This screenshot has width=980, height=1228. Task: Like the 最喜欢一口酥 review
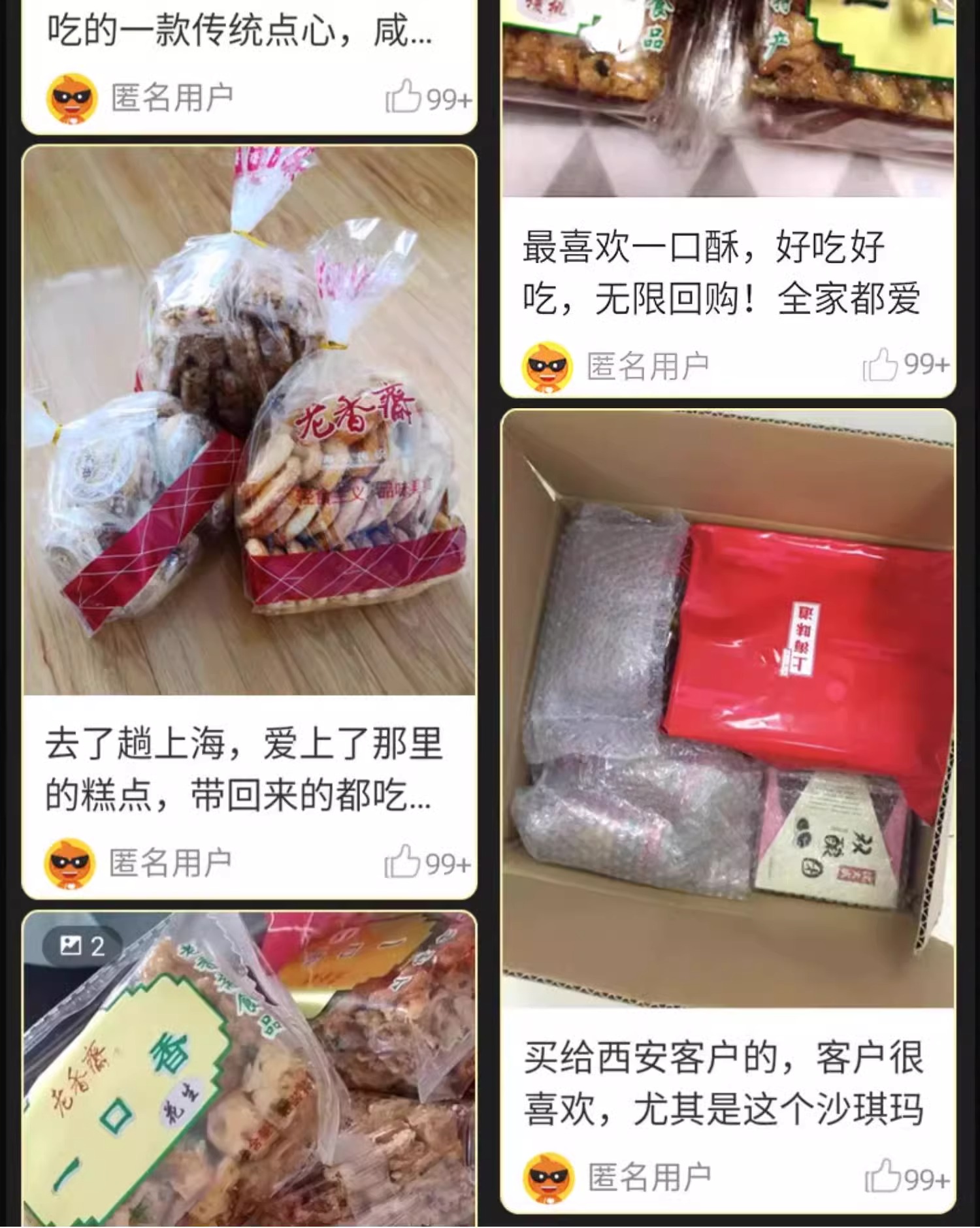(881, 364)
